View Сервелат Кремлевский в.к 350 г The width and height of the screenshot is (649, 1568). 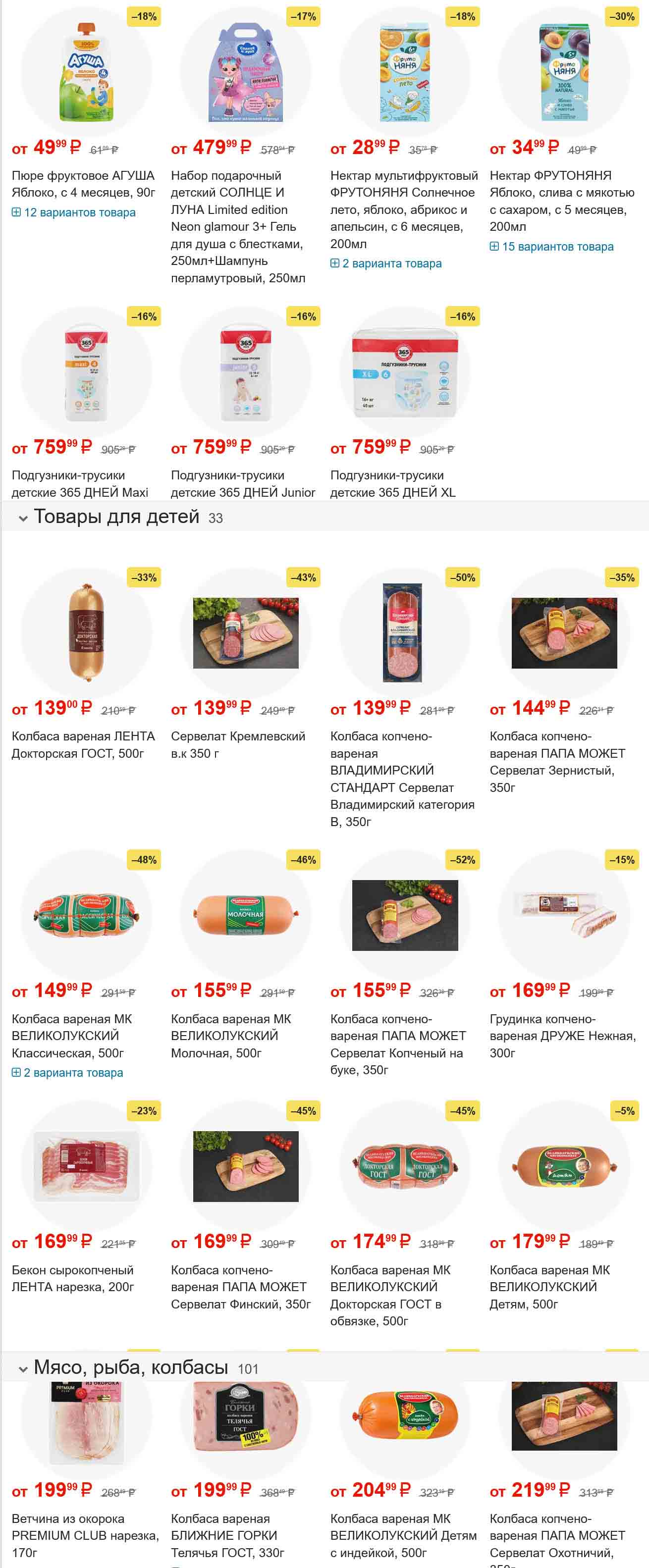pyautogui.click(x=237, y=744)
